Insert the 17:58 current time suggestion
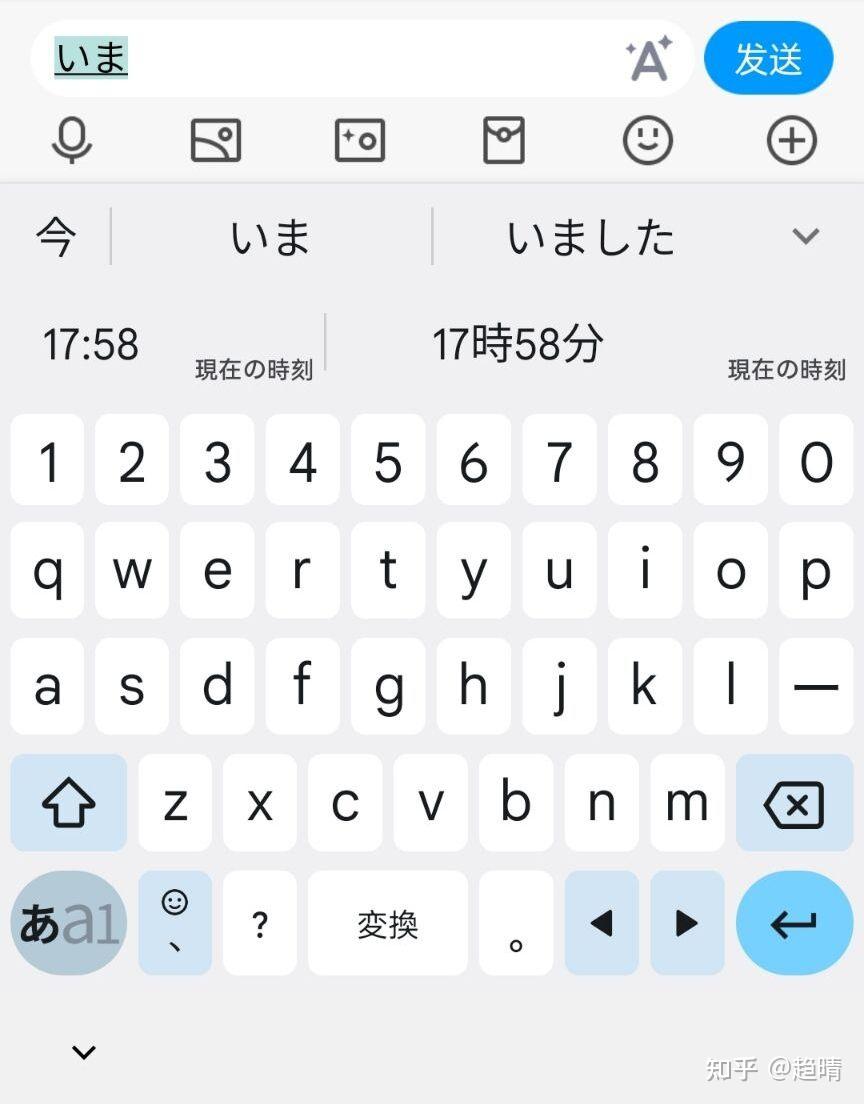The height and width of the screenshot is (1104, 864). pos(90,345)
